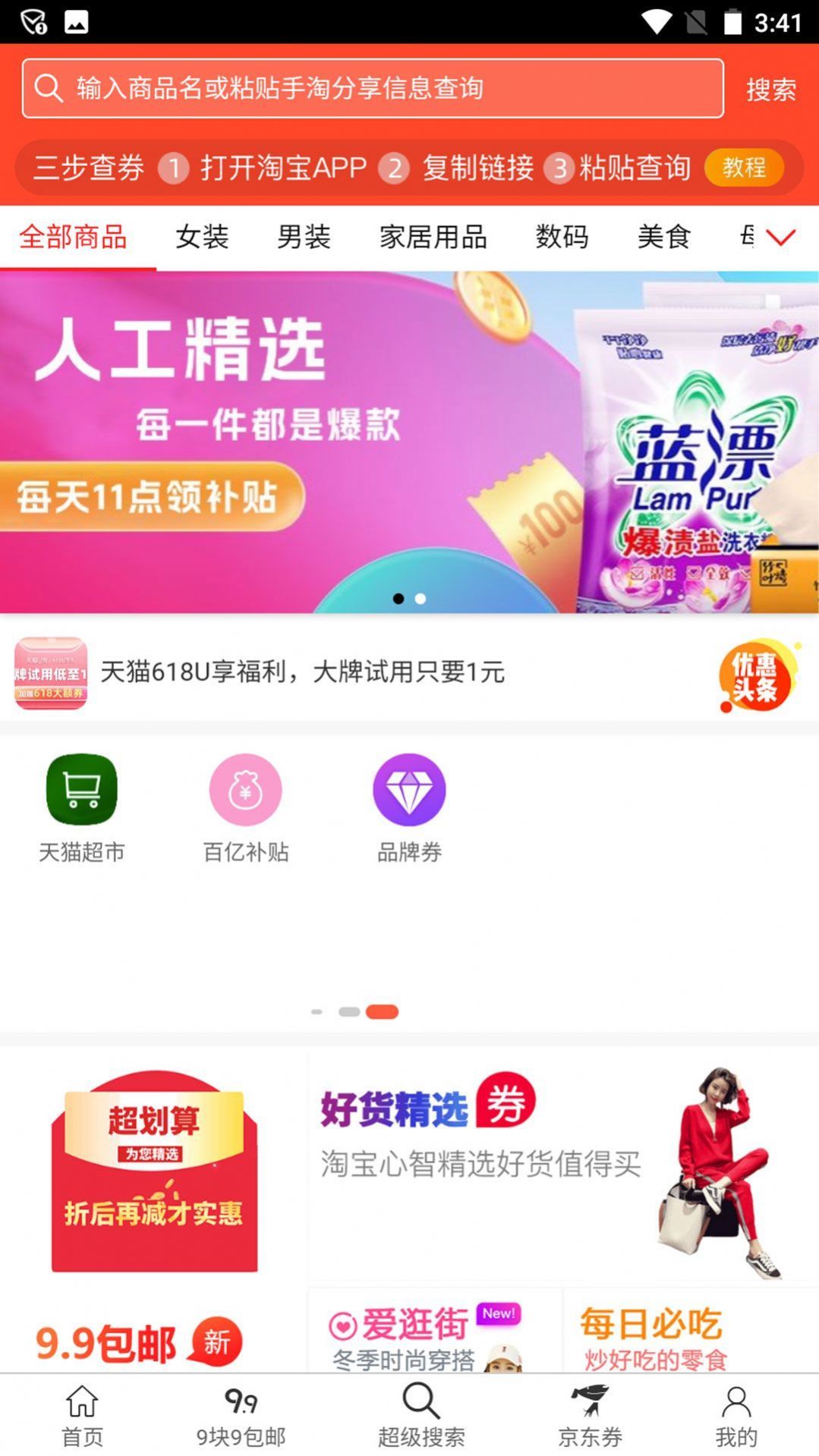Open the 教程 tutorial button
The width and height of the screenshot is (819, 1456).
[743, 167]
